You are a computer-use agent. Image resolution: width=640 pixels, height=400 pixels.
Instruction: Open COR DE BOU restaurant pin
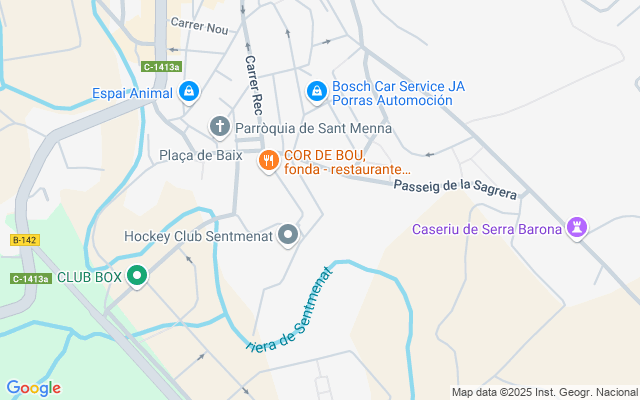[x=268, y=161]
